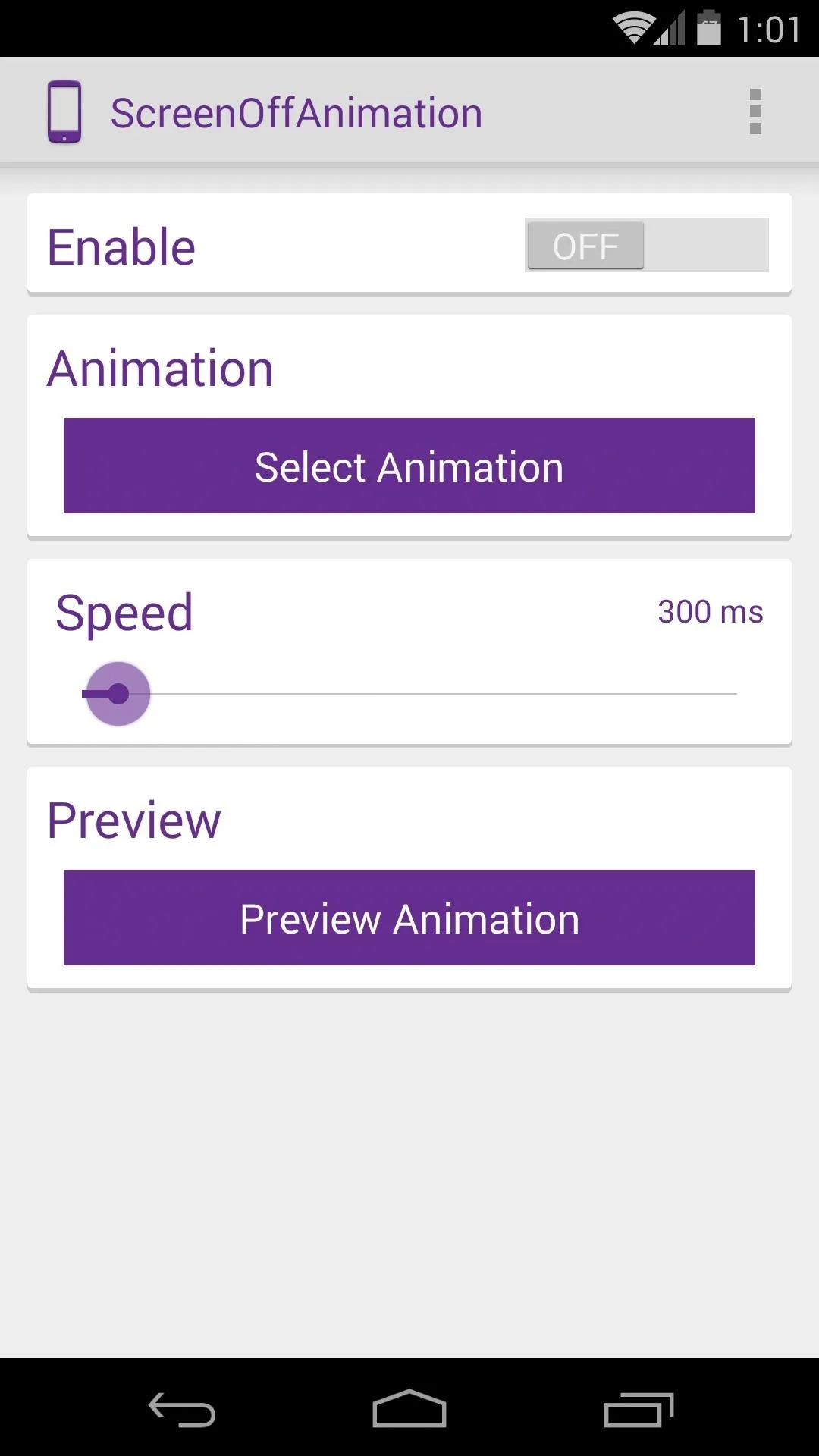The height and width of the screenshot is (1456, 819).
Task: Open the recent apps view
Action: tap(639, 1409)
